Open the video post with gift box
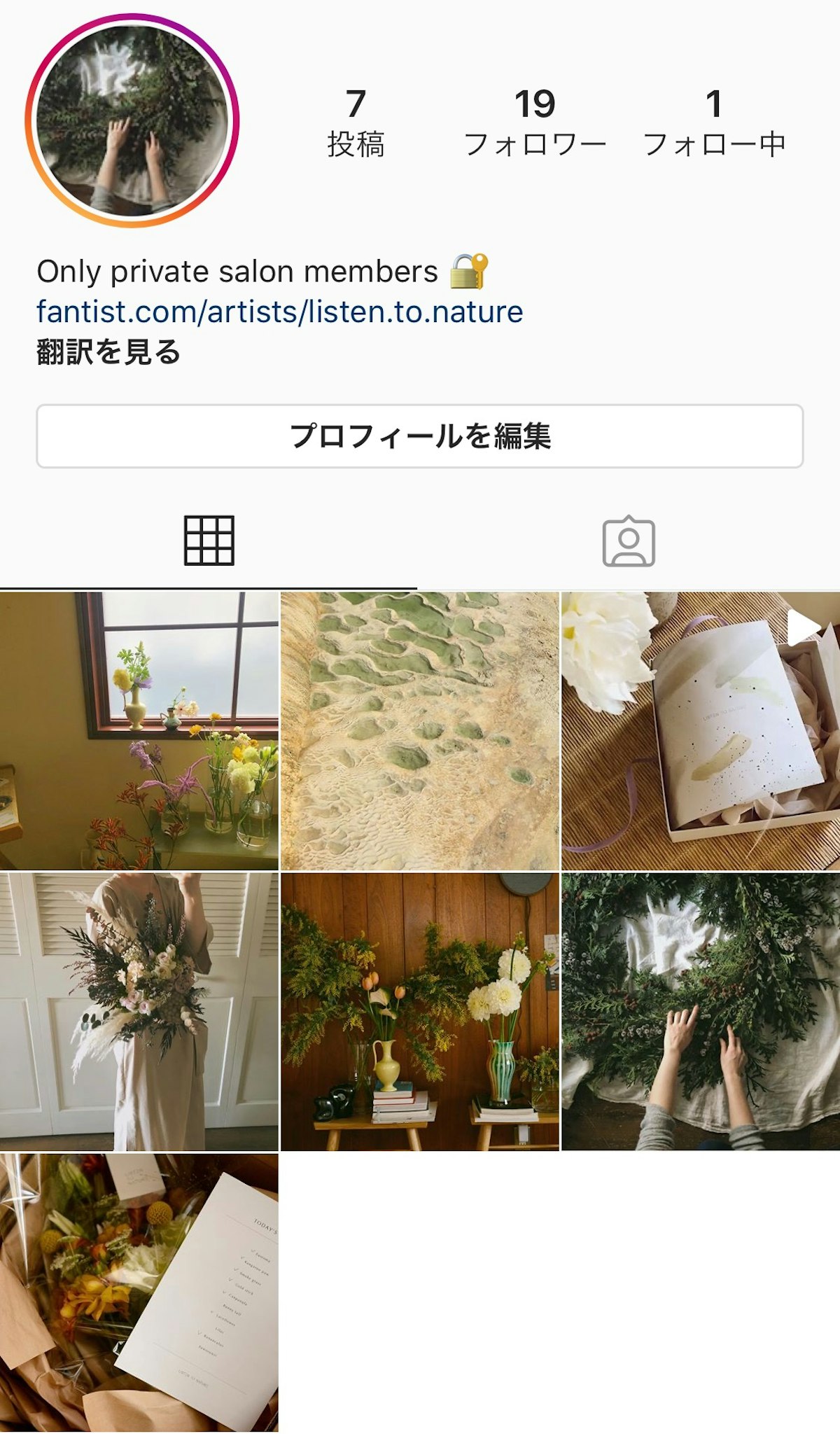Viewport: 840px width, 1450px height. 701,731
